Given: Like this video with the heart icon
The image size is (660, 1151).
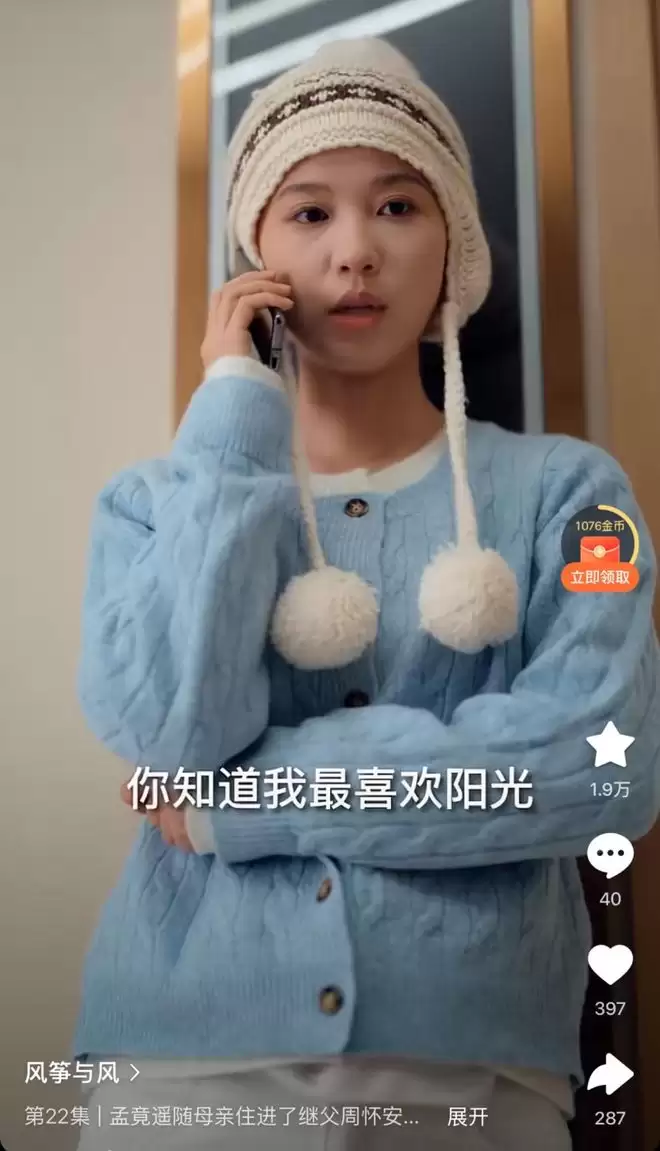Looking at the screenshot, I should 610,965.
